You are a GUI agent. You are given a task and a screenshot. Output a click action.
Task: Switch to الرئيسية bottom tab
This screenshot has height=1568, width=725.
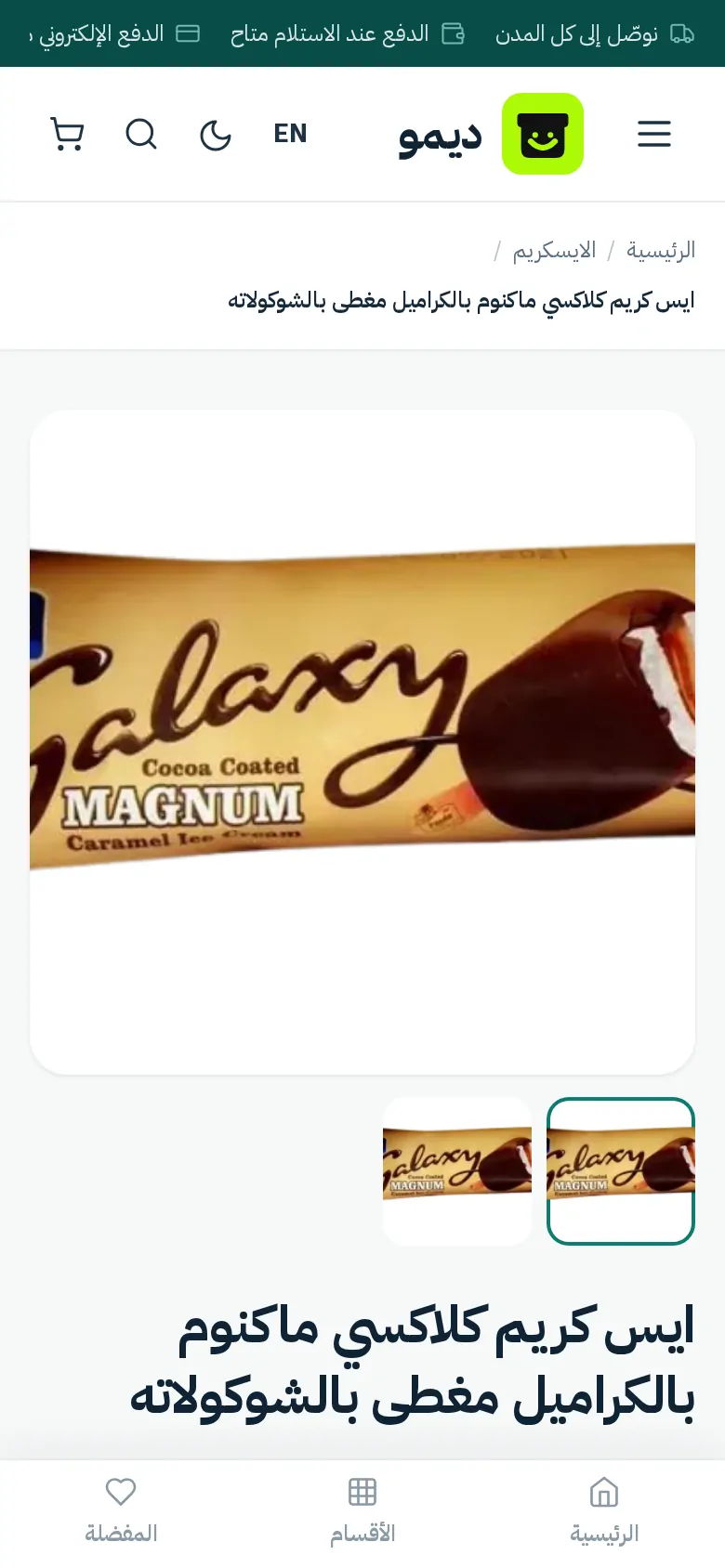(x=604, y=1511)
